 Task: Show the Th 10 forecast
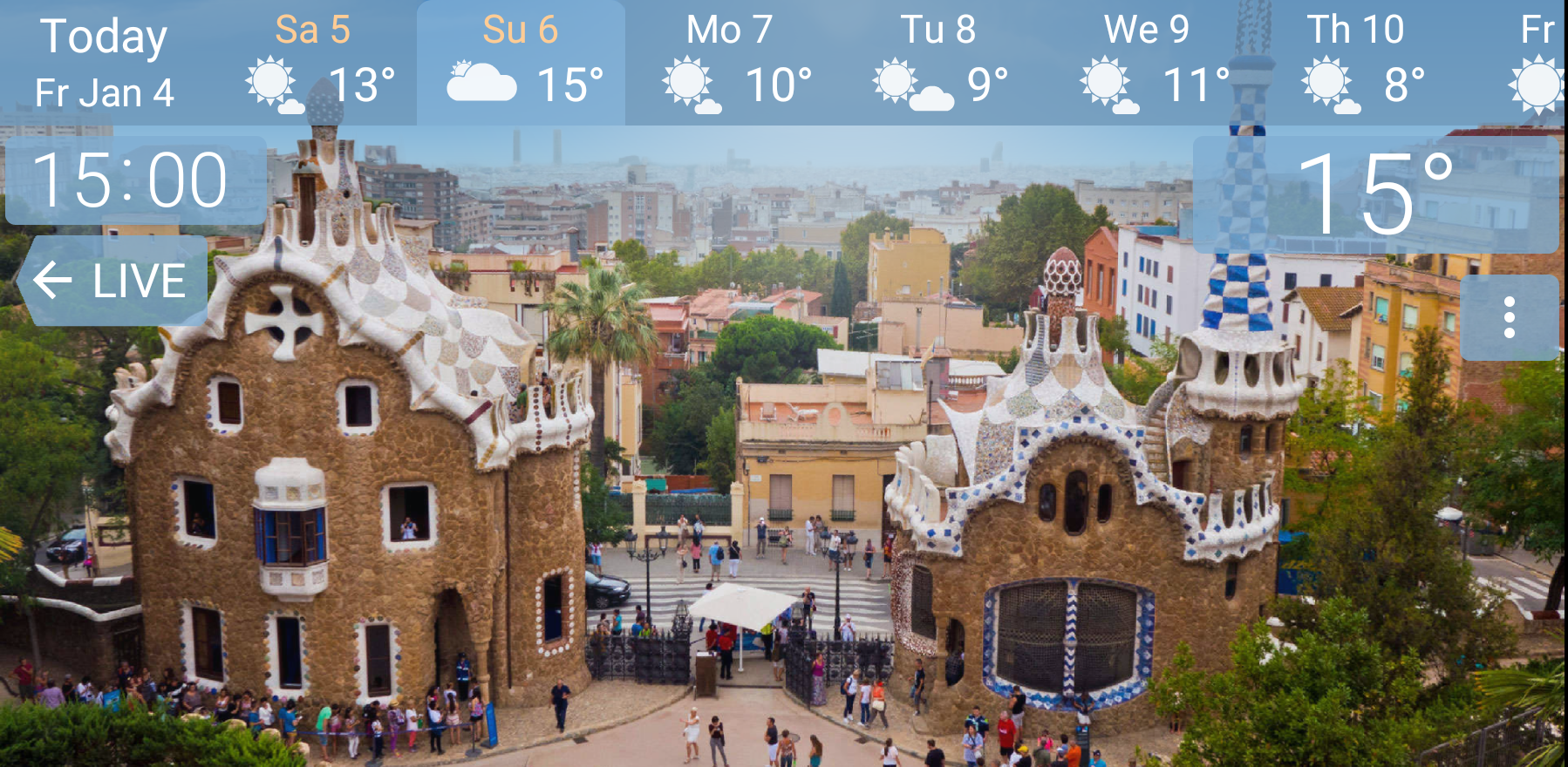(1356, 63)
